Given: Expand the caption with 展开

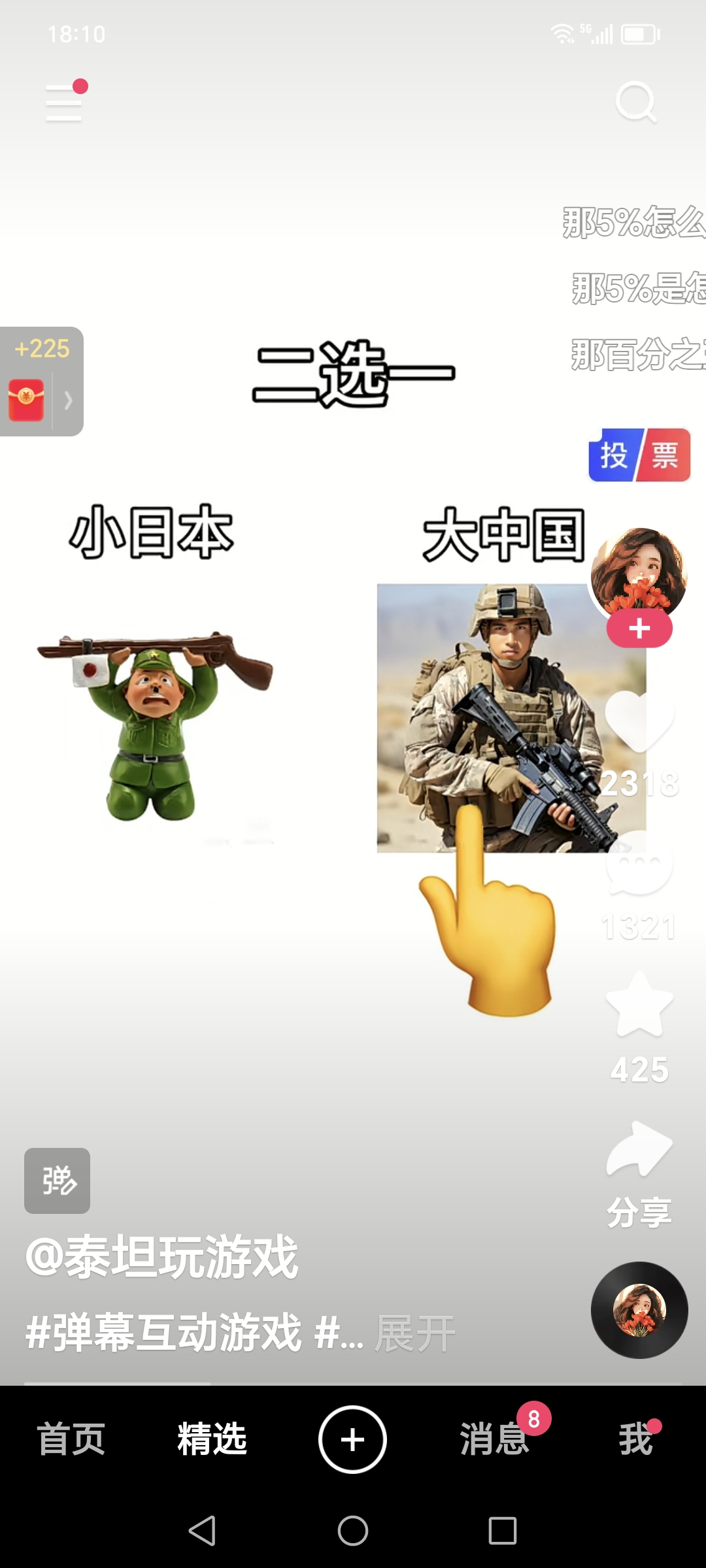Looking at the screenshot, I should point(414,1333).
